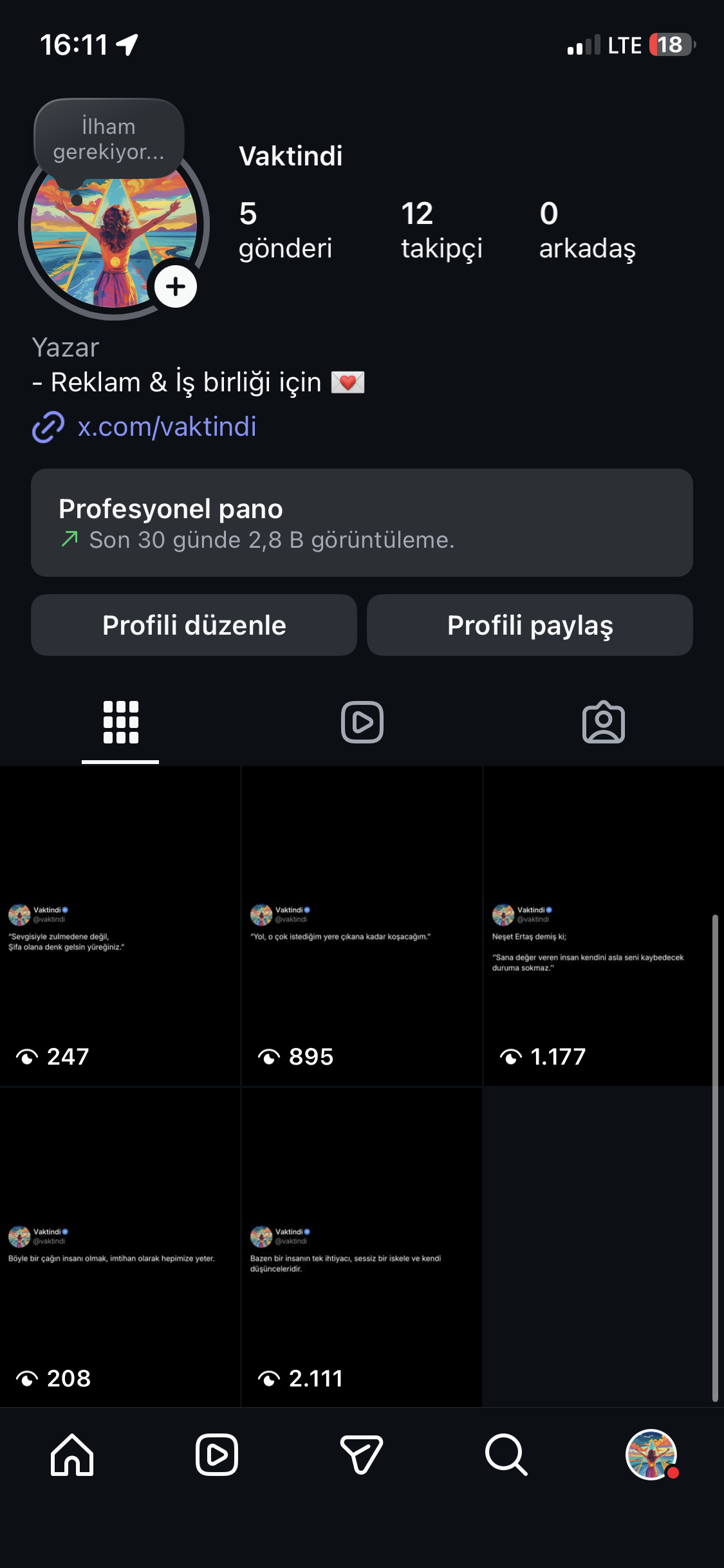This screenshot has width=724, height=1568.
Task: Tap the plus badge to add a story
Action: [175, 286]
